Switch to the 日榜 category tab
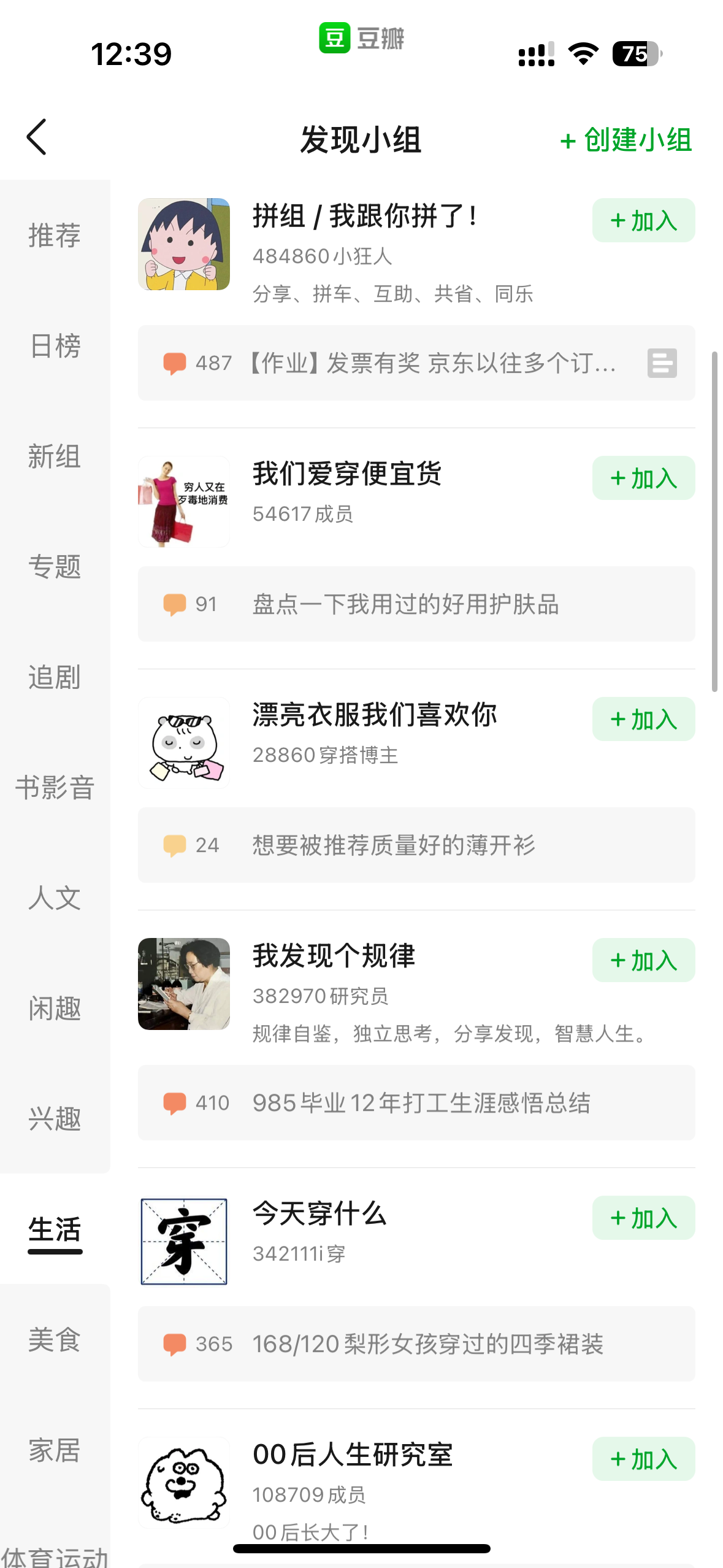This screenshot has width=723, height=1568. point(55,346)
